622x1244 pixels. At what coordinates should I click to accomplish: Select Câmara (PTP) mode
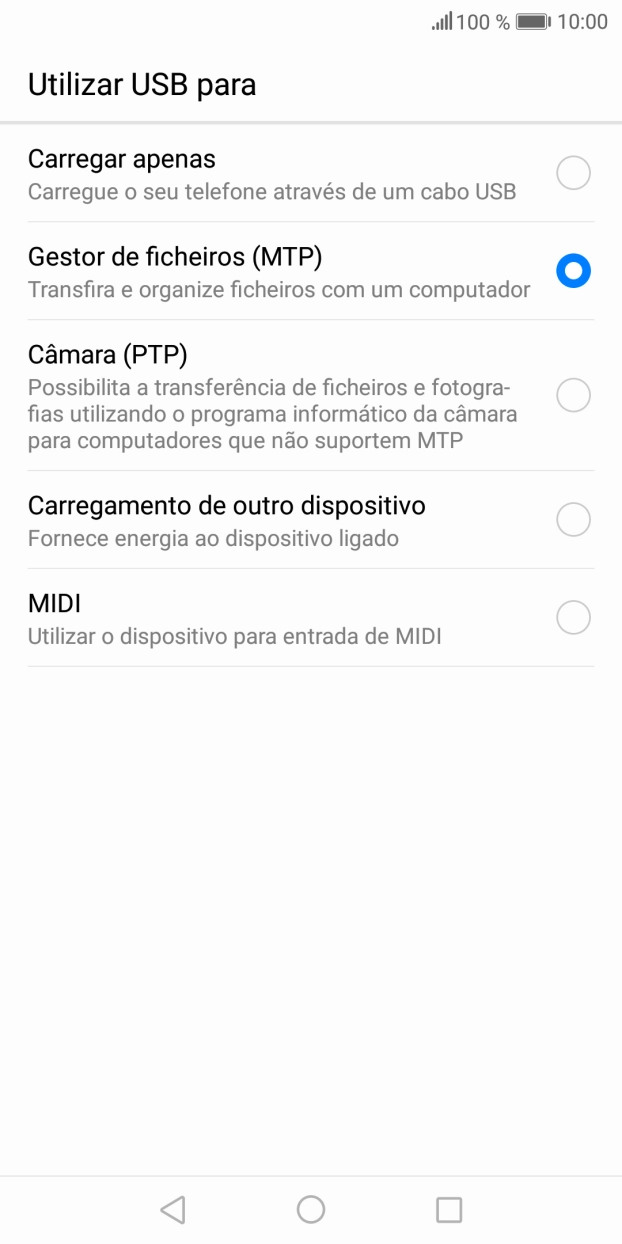pos(573,395)
